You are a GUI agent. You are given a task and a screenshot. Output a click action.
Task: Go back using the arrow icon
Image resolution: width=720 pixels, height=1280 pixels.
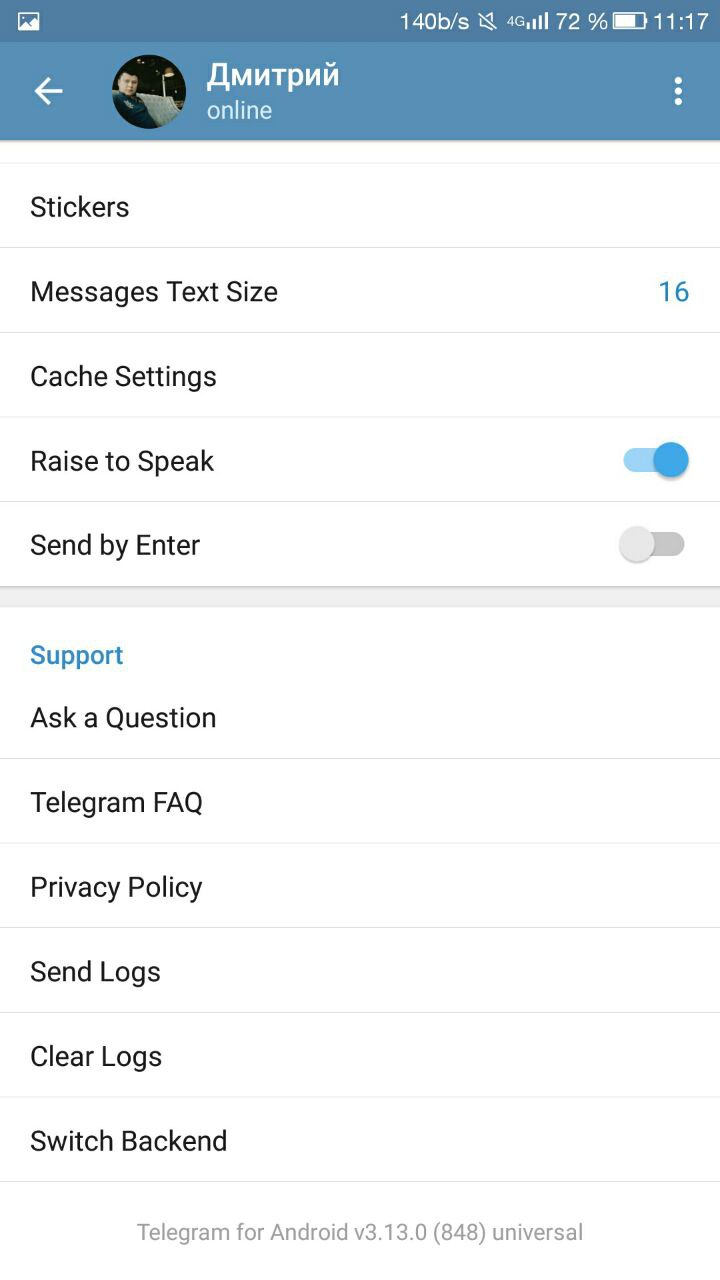click(48, 92)
